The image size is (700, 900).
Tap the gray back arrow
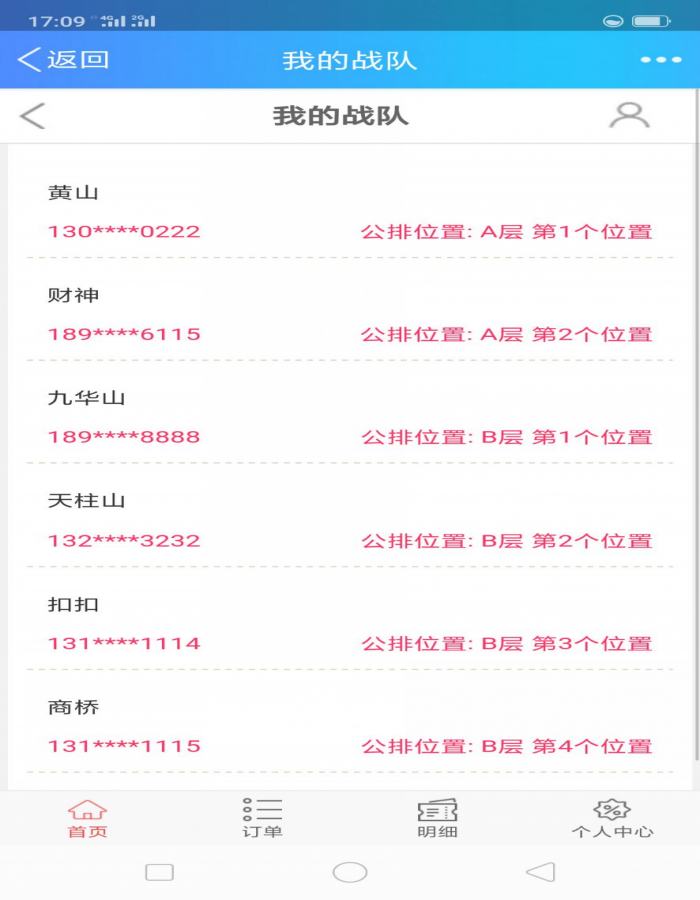[x=33, y=116]
